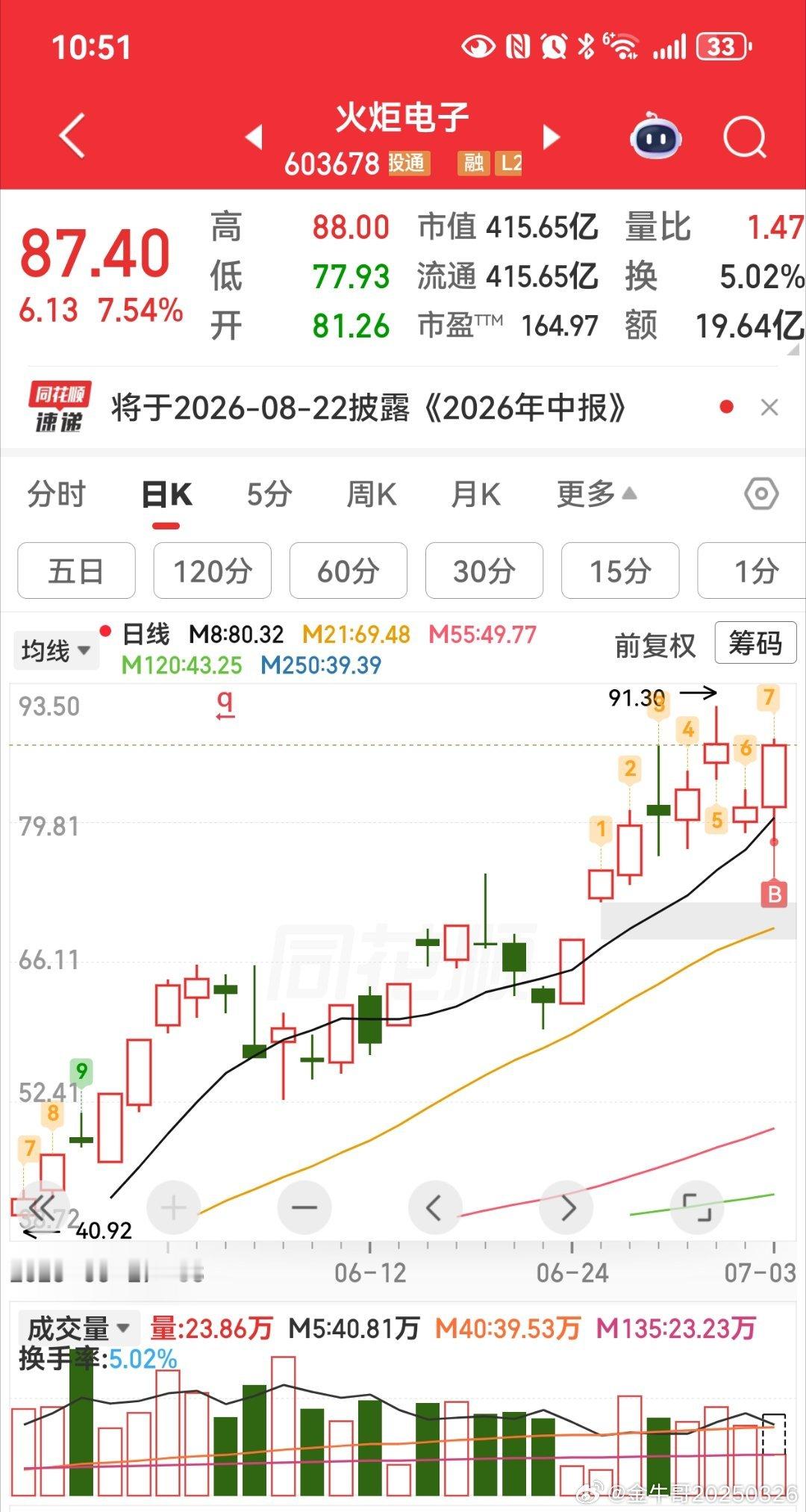The width and height of the screenshot is (806, 1512).
Task: Go back using the top-left arrow
Action: click(72, 137)
